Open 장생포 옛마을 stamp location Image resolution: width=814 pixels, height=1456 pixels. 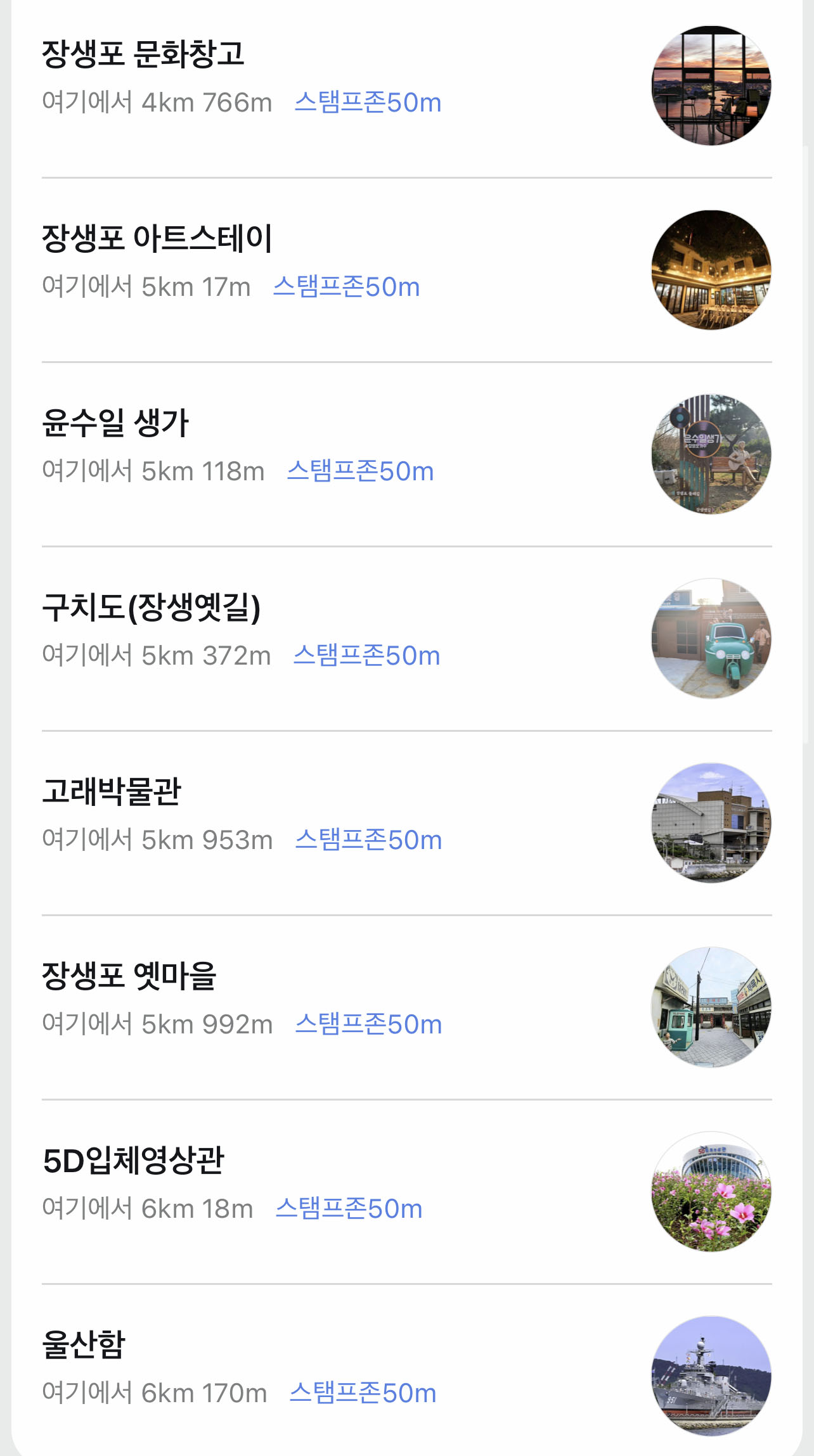pos(129,976)
